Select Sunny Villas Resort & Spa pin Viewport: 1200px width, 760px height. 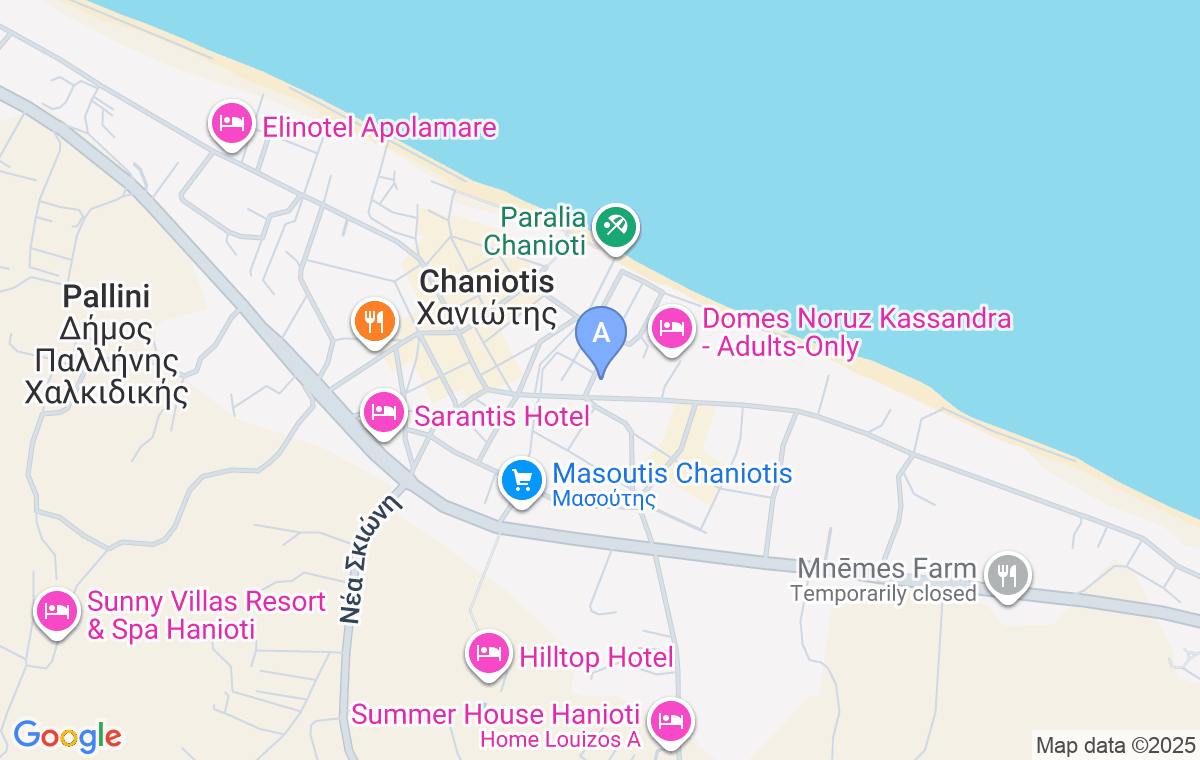(57, 611)
